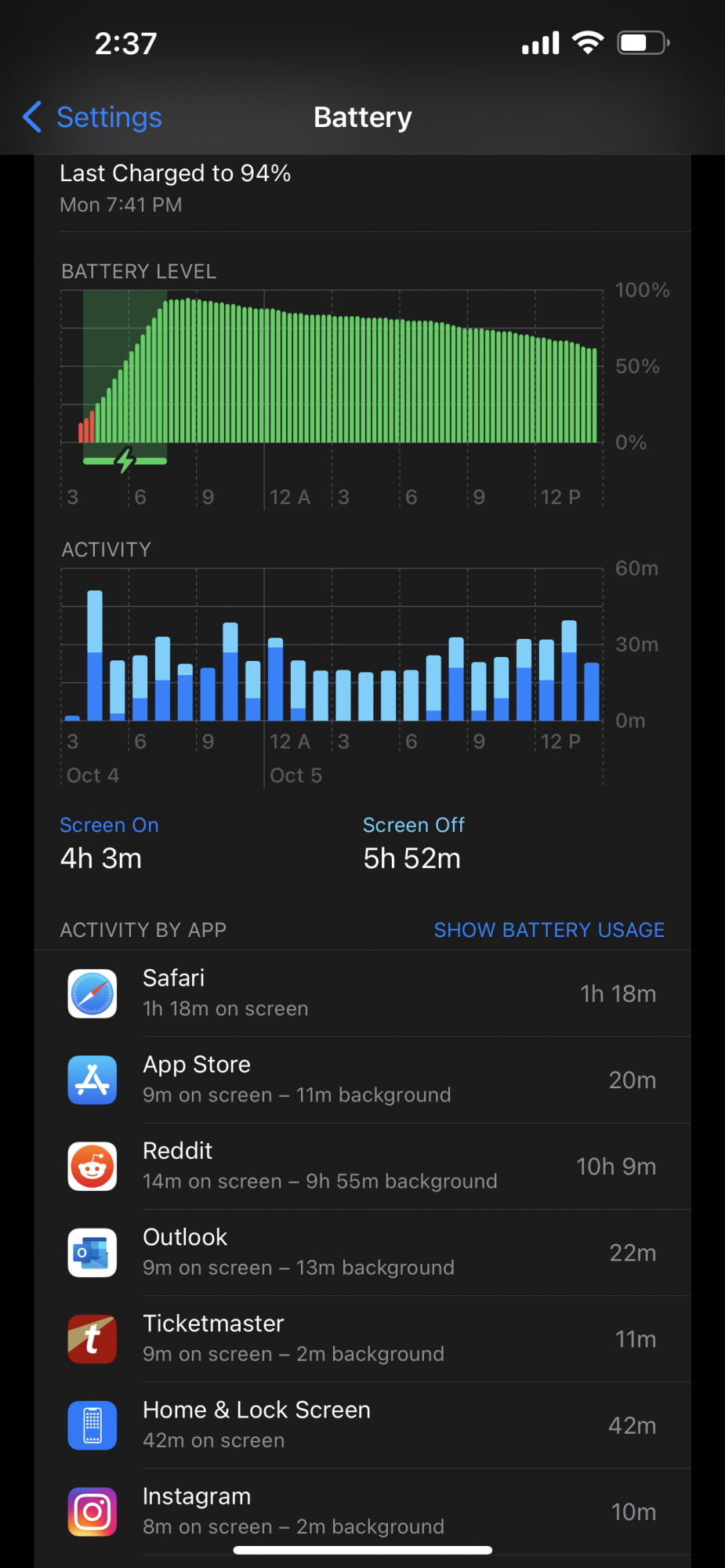This screenshot has width=725, height=1568.
Task: Select the Outlook activity row
Action: coord(362,1252)
